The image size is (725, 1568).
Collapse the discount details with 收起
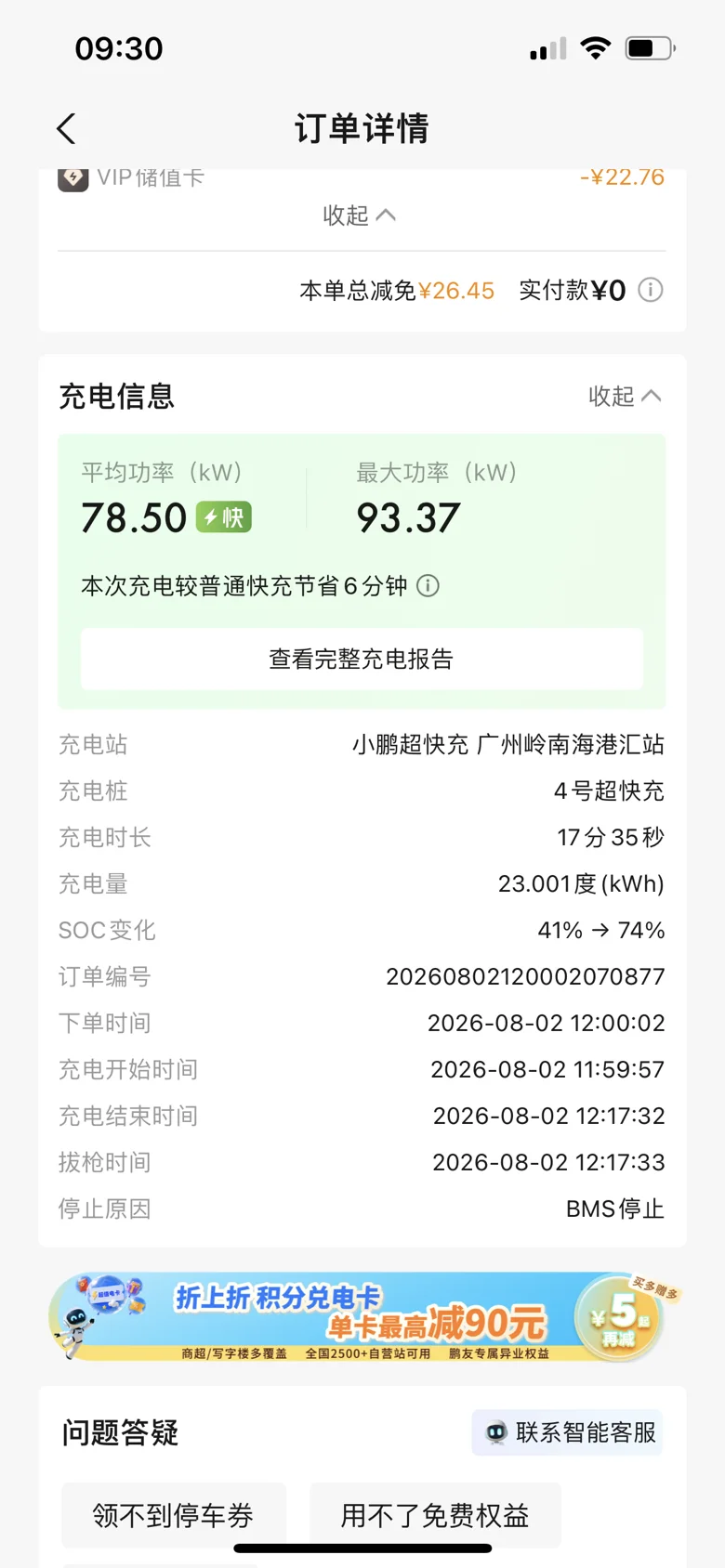360,216
